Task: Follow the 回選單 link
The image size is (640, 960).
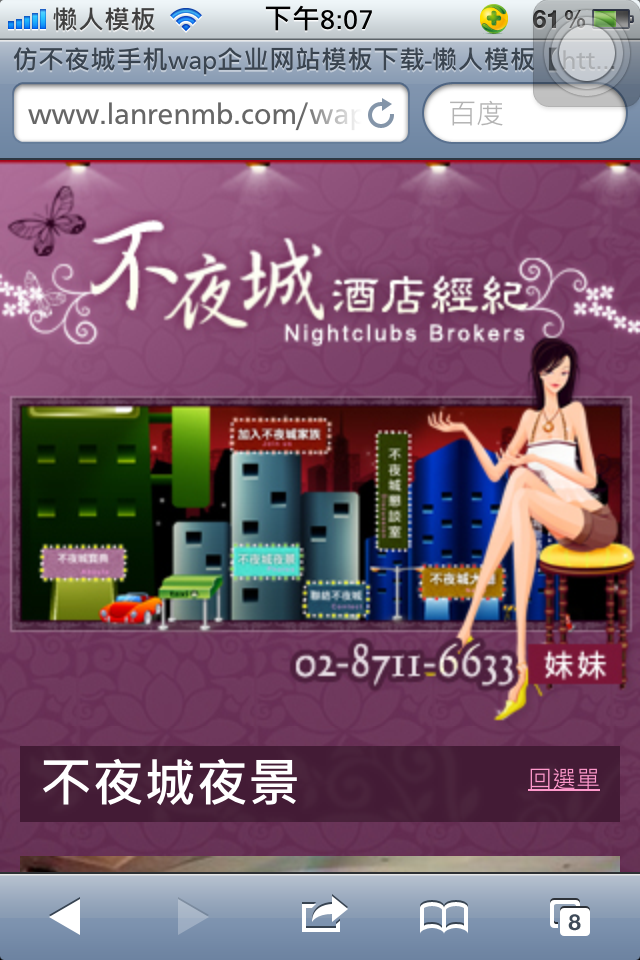Action: [564, 780]
